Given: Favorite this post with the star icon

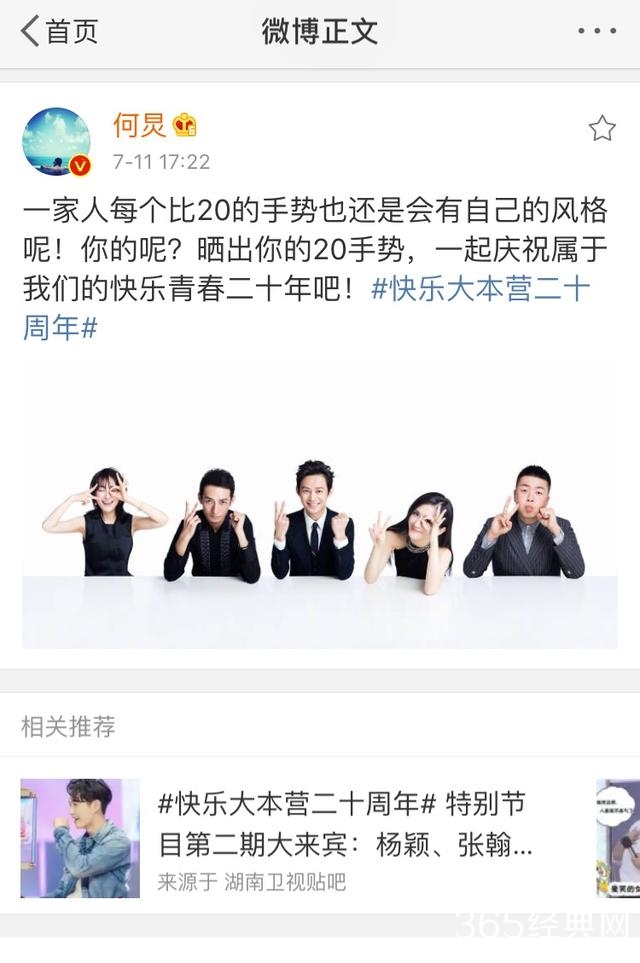Looking at the screenshot, I should (601, 128).
